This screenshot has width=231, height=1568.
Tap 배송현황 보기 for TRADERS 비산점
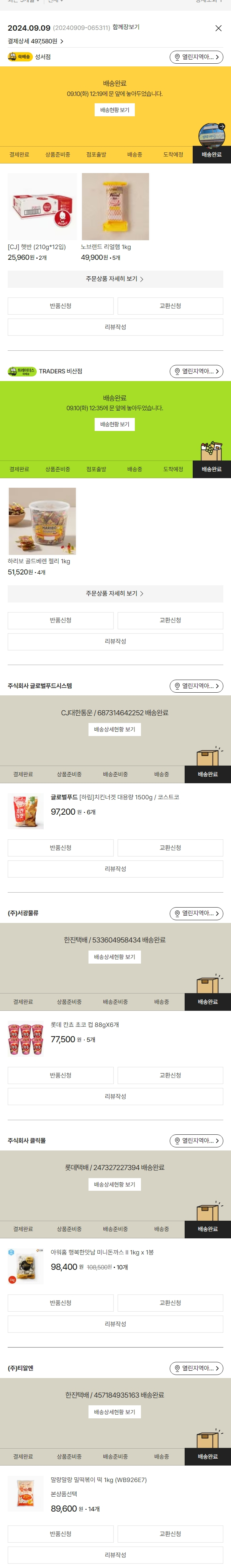(x=114, y=424)
